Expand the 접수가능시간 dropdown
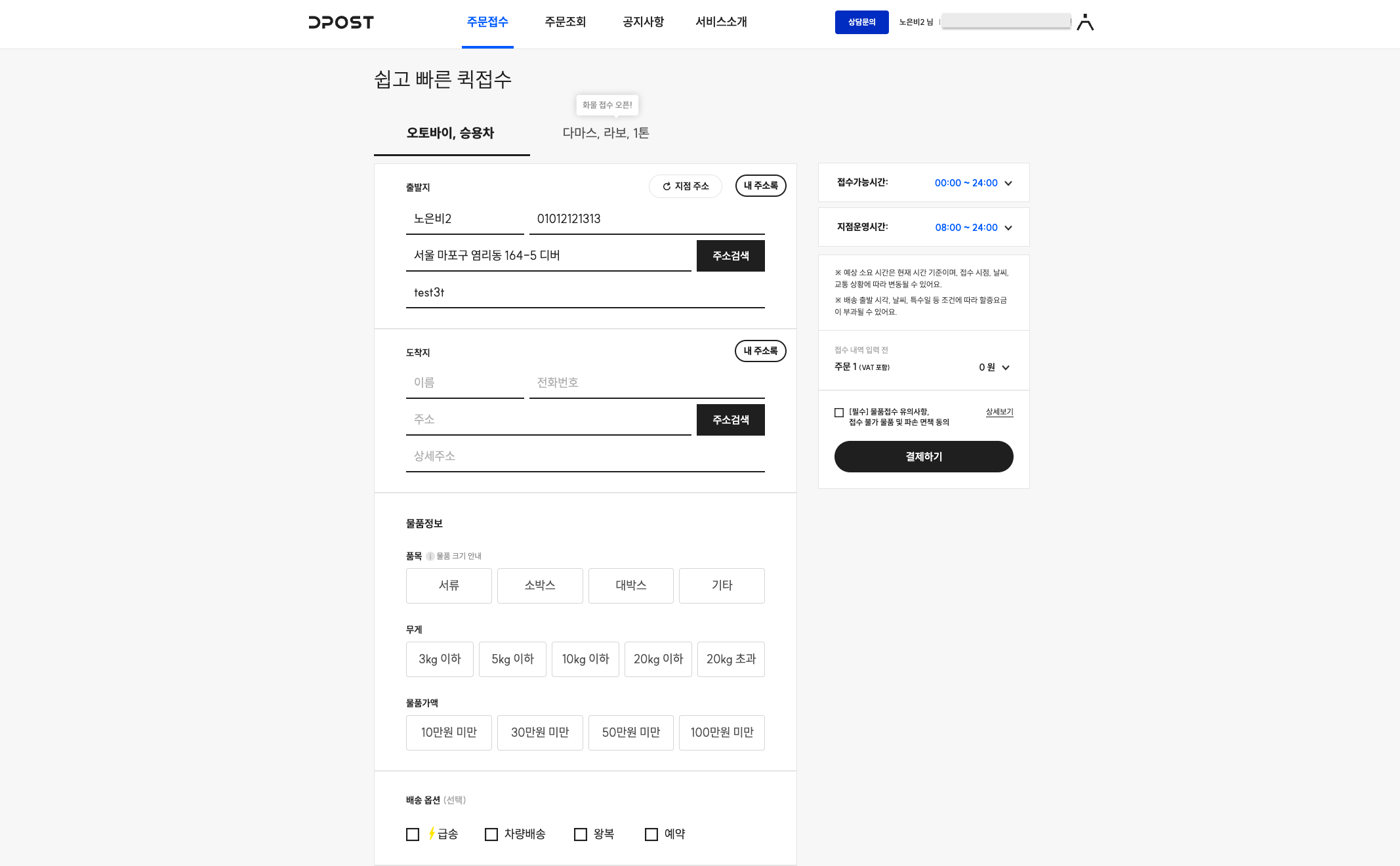Screen dimensions: 1400x866 point(1008,183)
